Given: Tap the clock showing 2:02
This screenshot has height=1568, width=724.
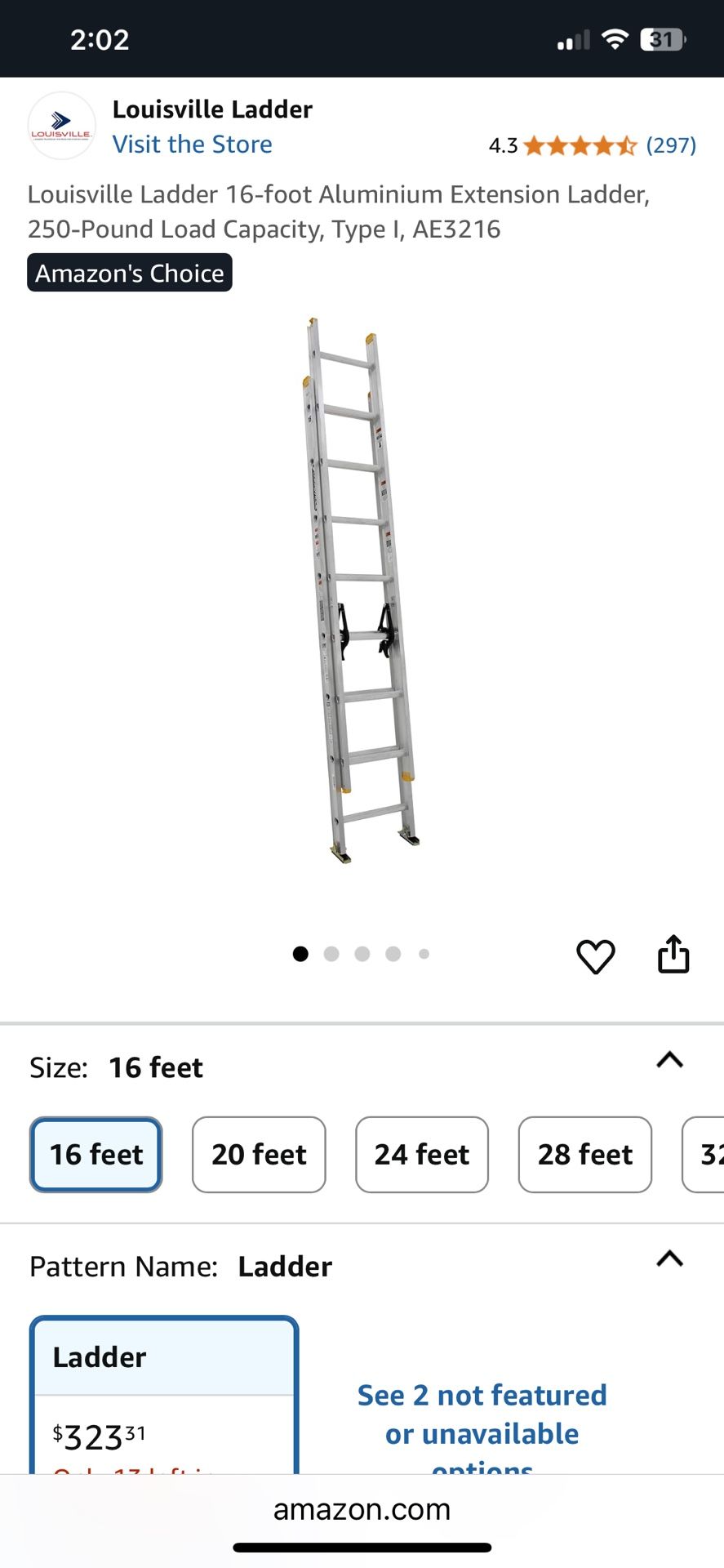Looking at the screenshot, I should tap(101, 38).
